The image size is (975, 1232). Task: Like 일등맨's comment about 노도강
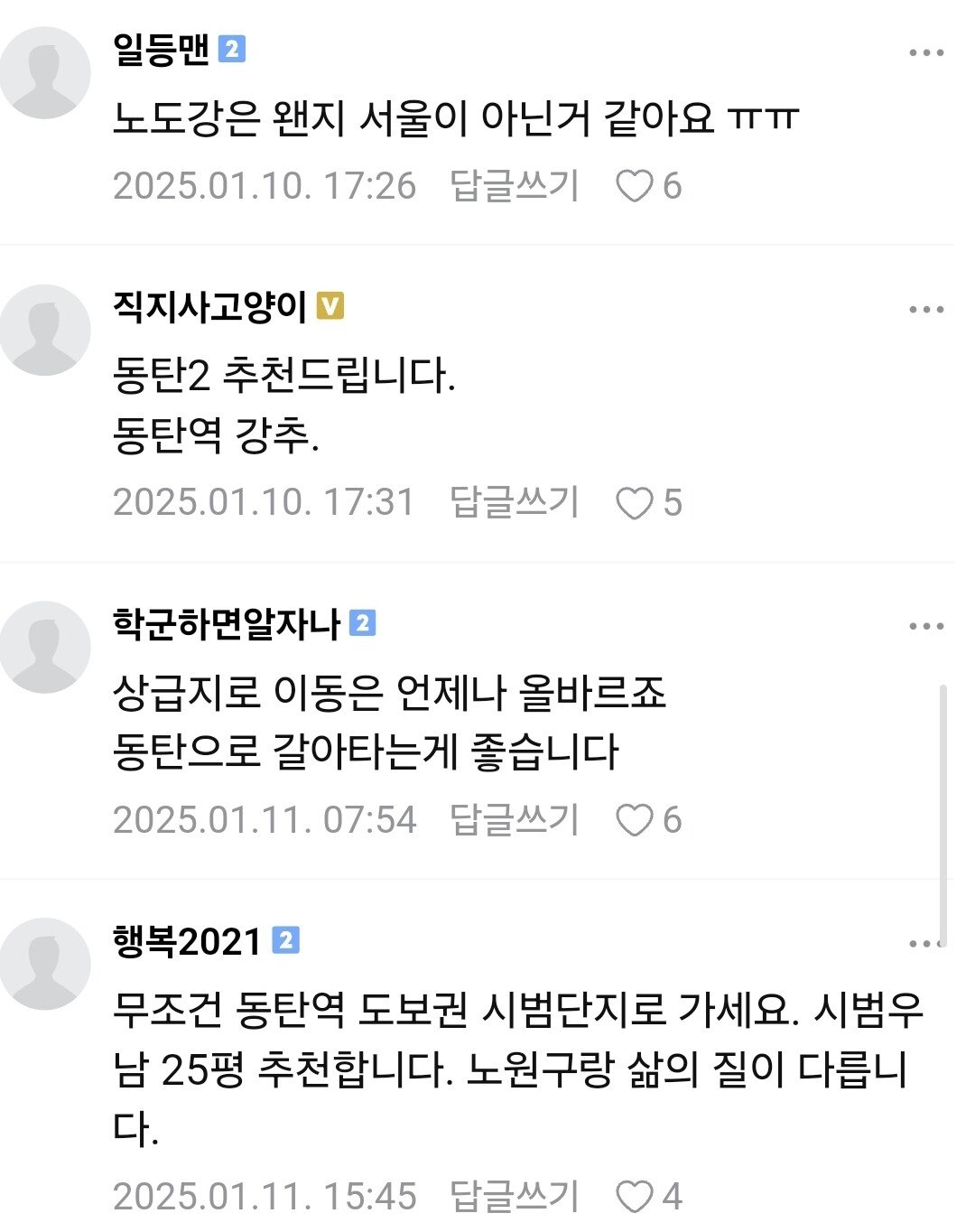tap(635, 187)
